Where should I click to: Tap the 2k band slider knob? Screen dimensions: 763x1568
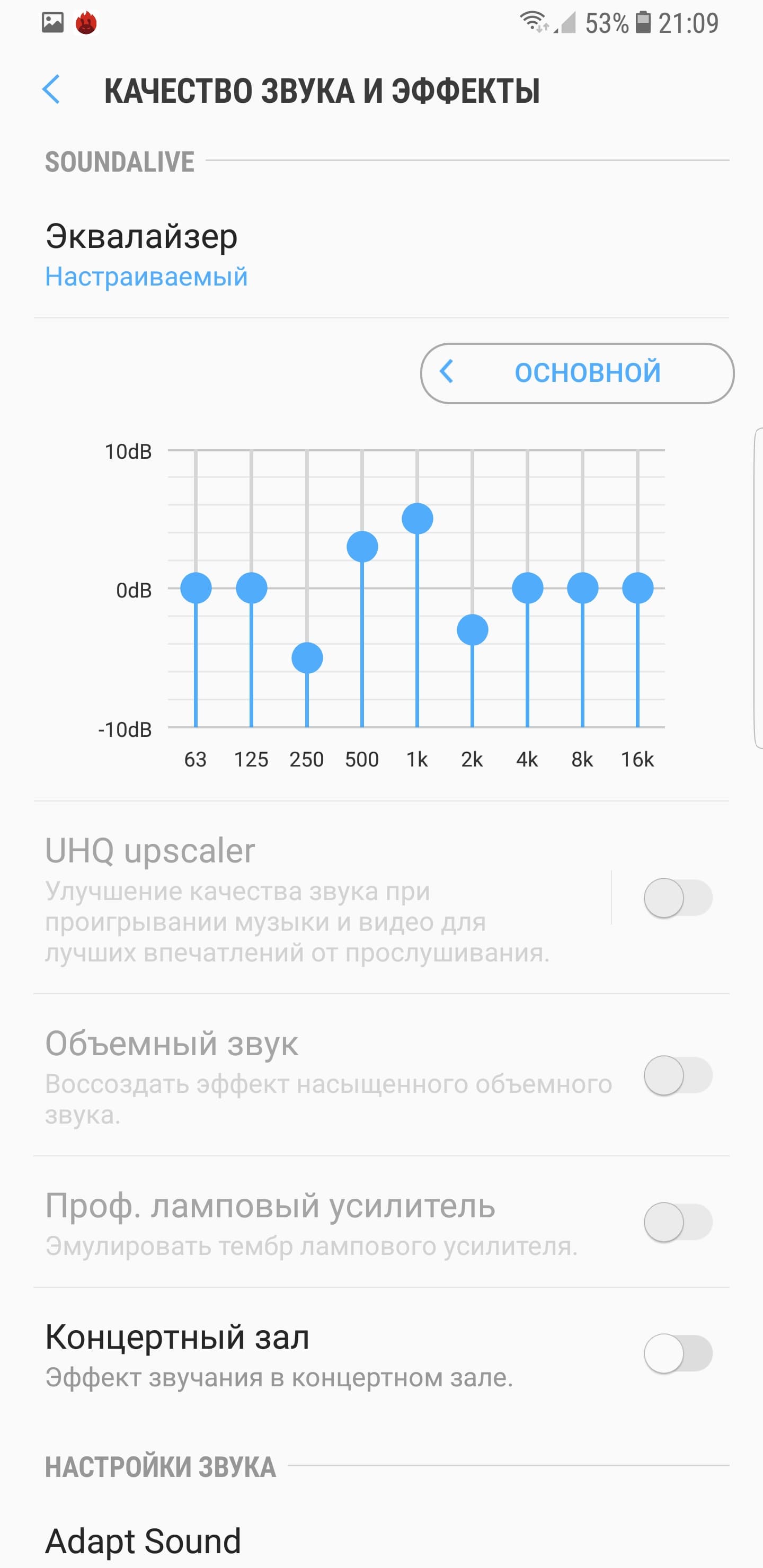point(473,630)
